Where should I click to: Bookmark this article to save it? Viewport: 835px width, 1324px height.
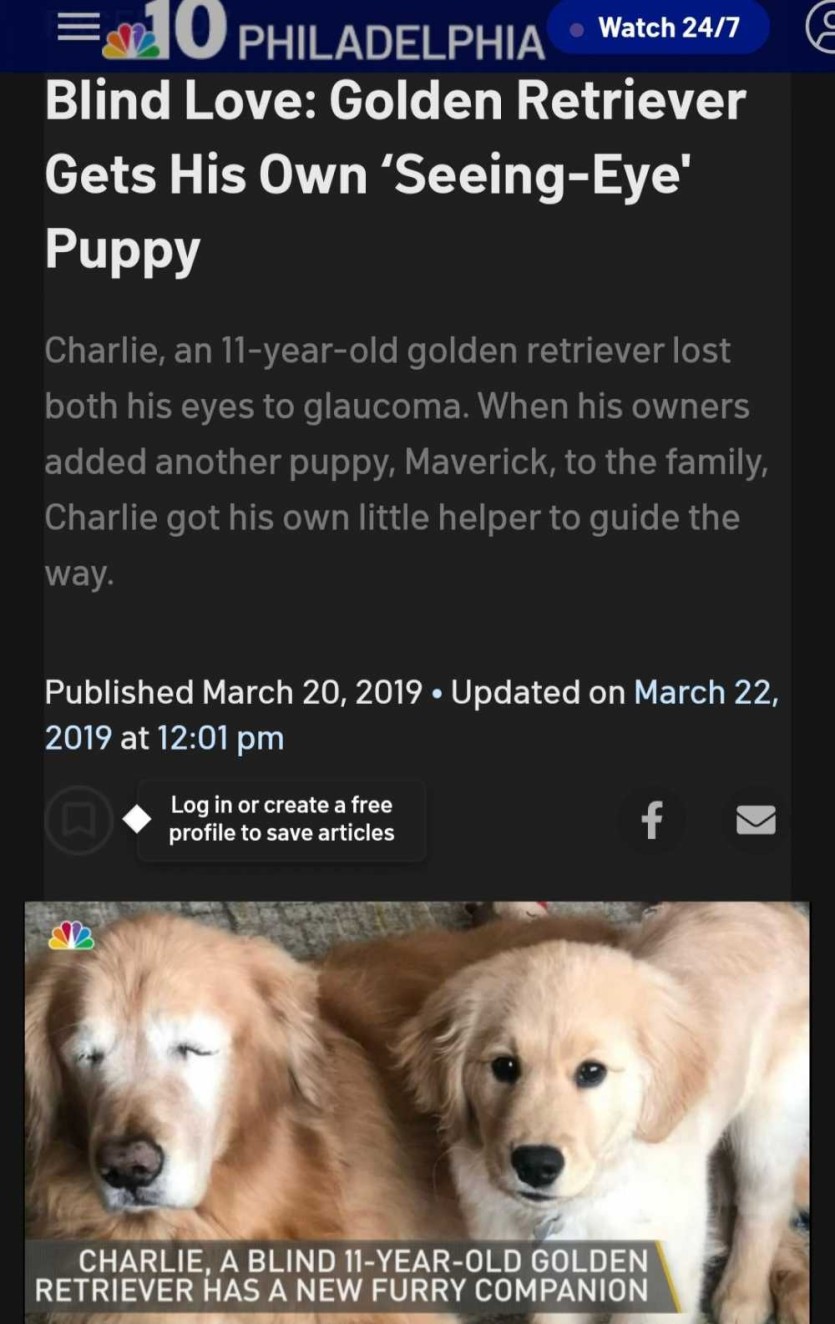(78, 820)
